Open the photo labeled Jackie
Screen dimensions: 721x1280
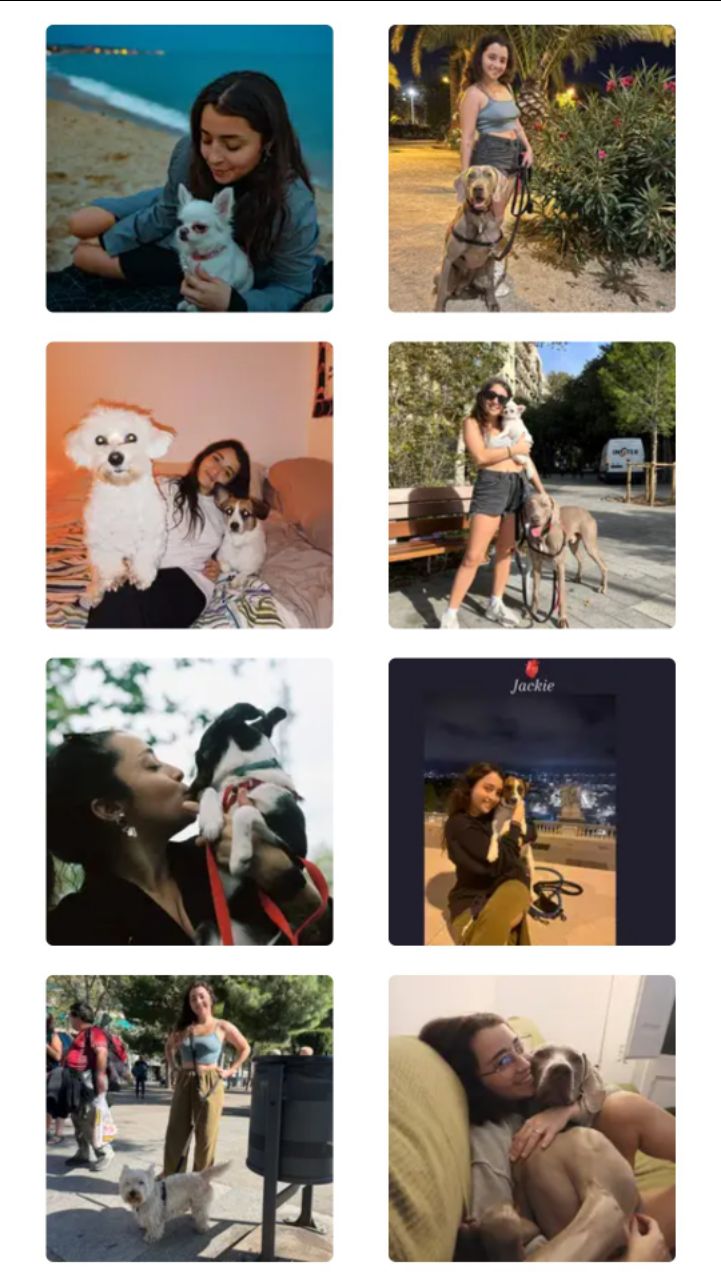(531, 801)
